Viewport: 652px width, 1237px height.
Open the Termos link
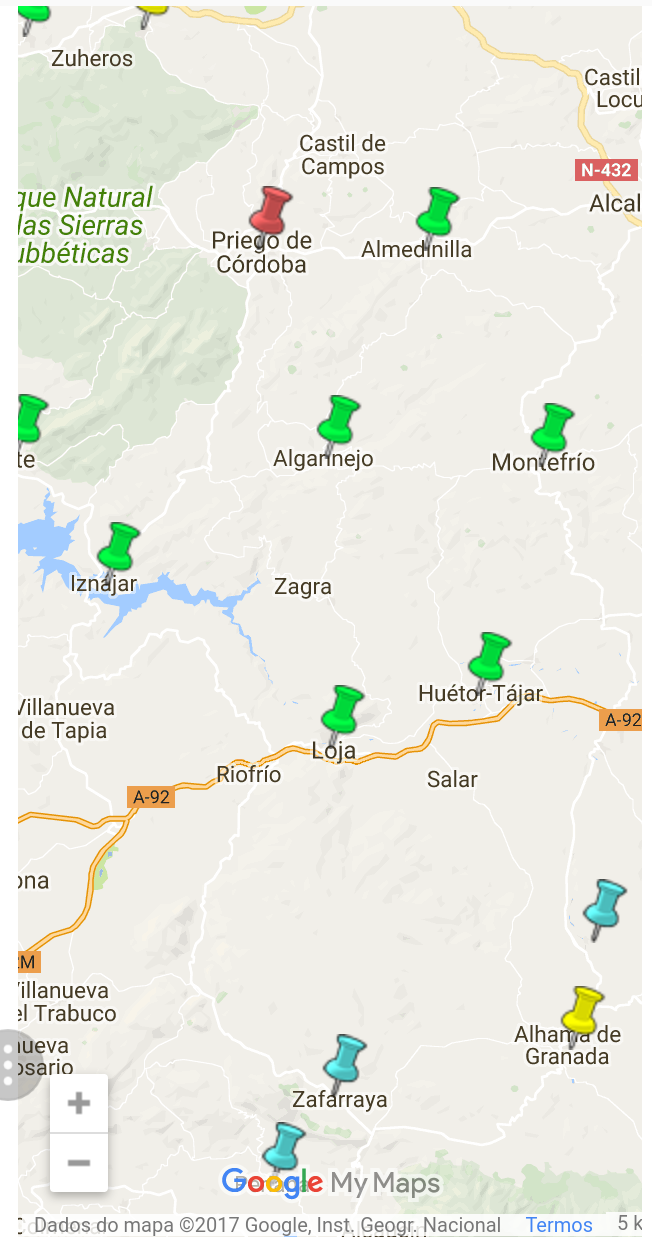[x=559, y=1224]
